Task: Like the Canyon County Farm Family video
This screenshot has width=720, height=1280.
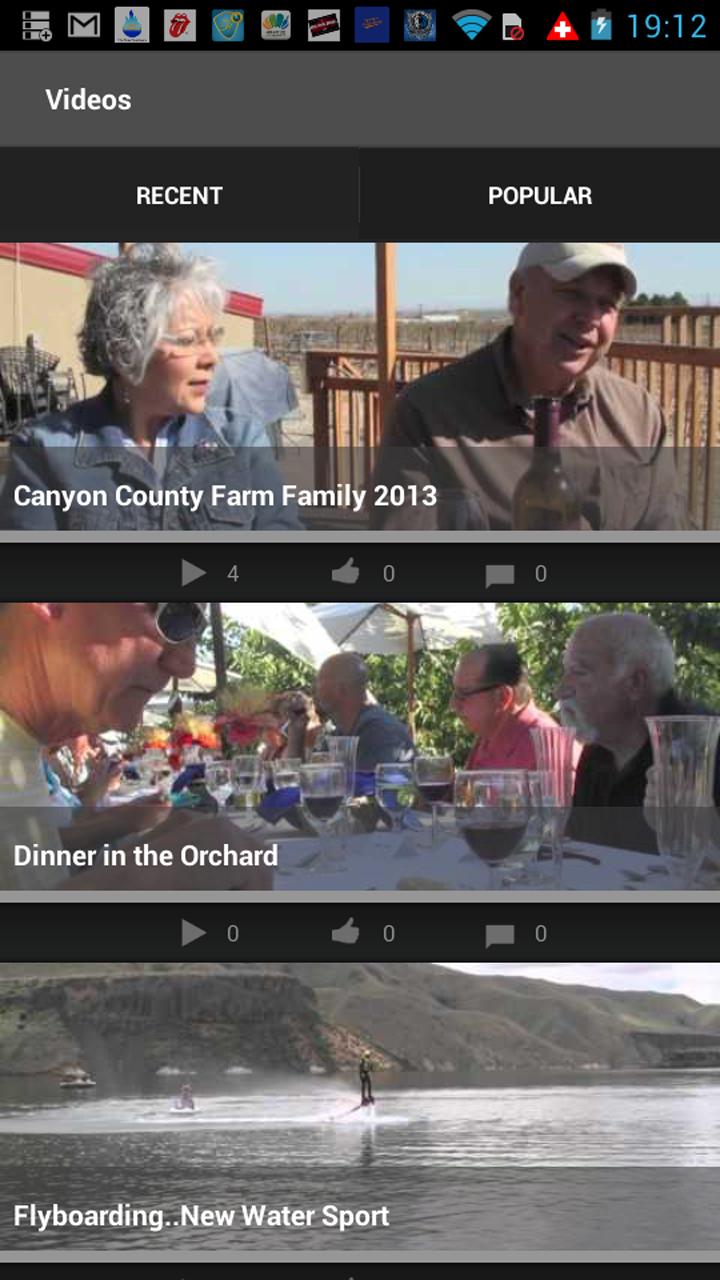Action: pyautogui.click(x=346, y=573)
